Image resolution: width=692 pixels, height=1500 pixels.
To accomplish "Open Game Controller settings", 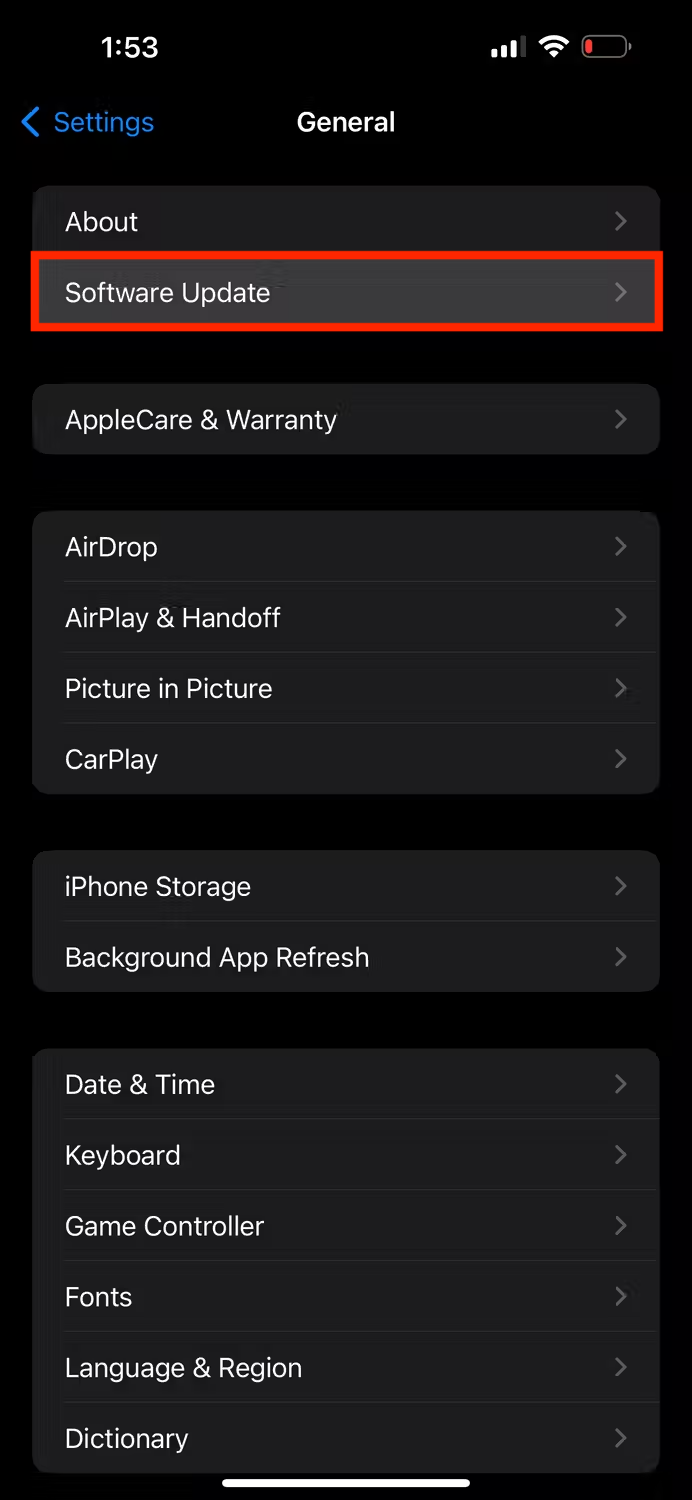I will [x=345, y=1227].
